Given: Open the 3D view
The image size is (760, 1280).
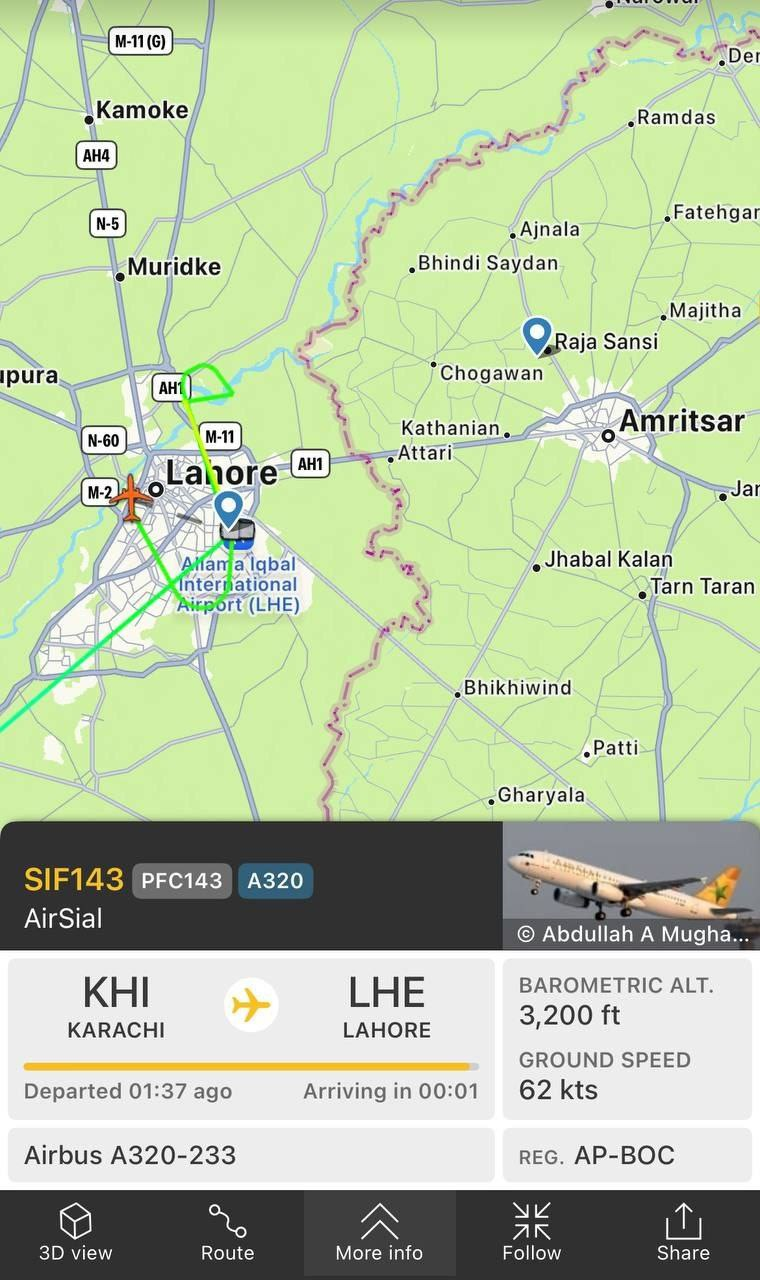Looking at the screenshot, I should tap(76, 1234).
